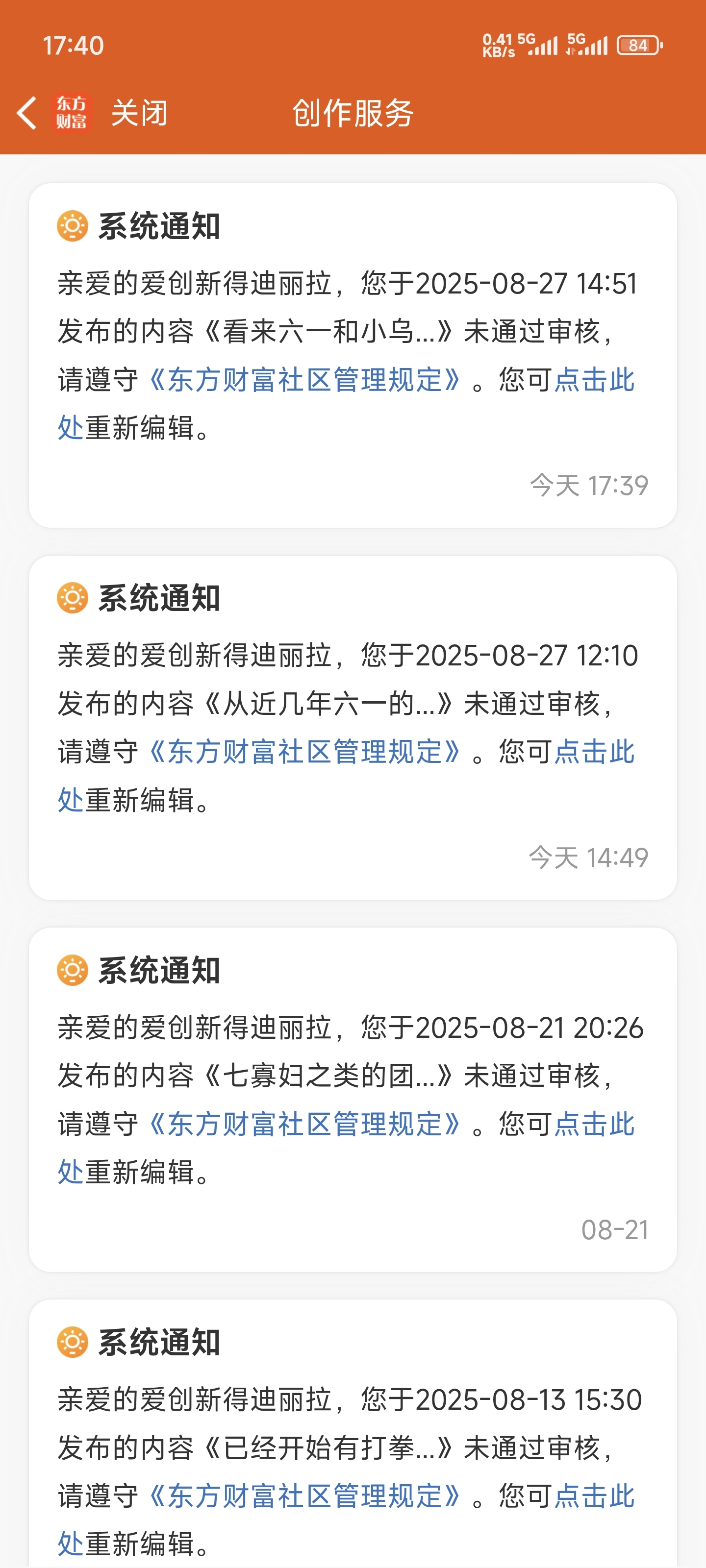Tap 点击此处 to re-edit 从近几年六一的 post

click(x=594, y=752)
